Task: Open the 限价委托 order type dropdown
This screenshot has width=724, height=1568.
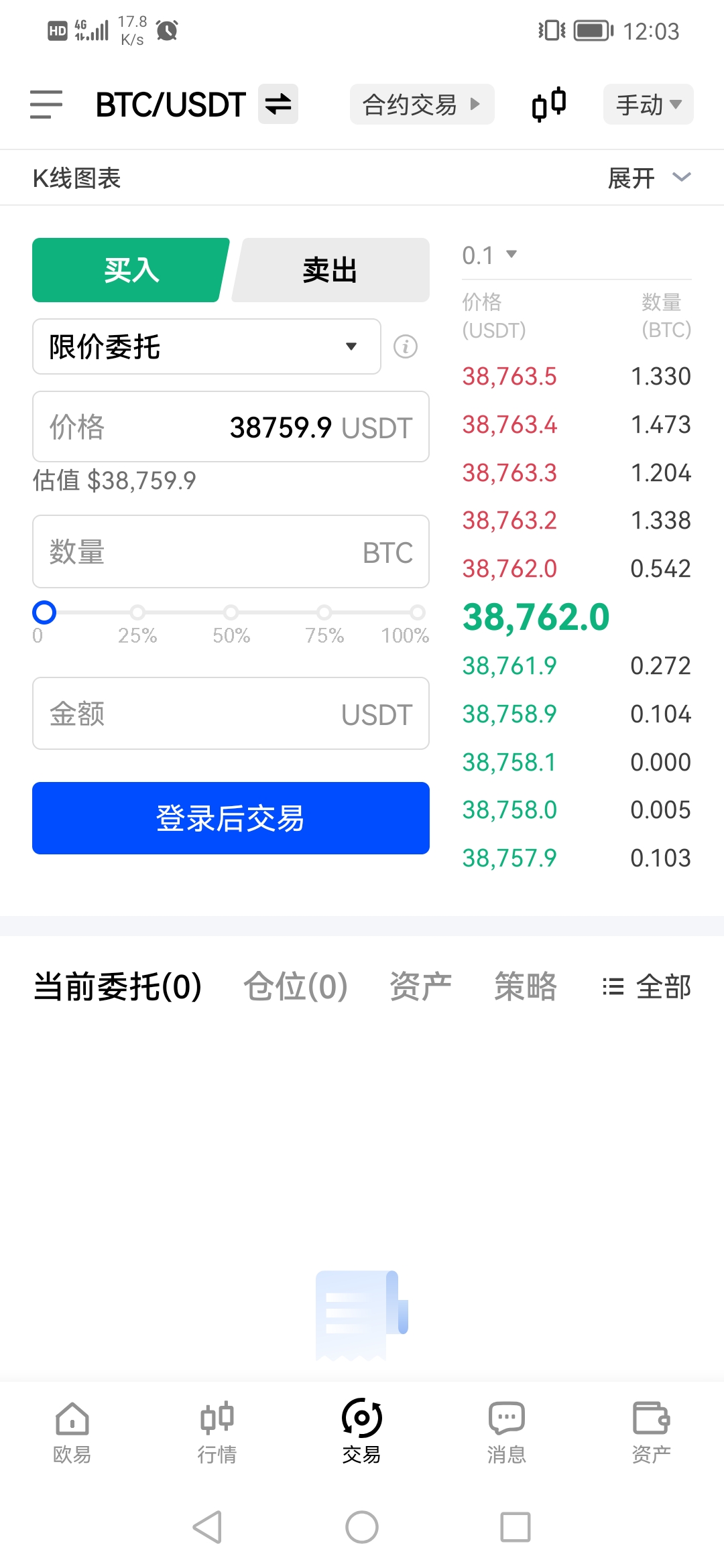Action: 206,346
